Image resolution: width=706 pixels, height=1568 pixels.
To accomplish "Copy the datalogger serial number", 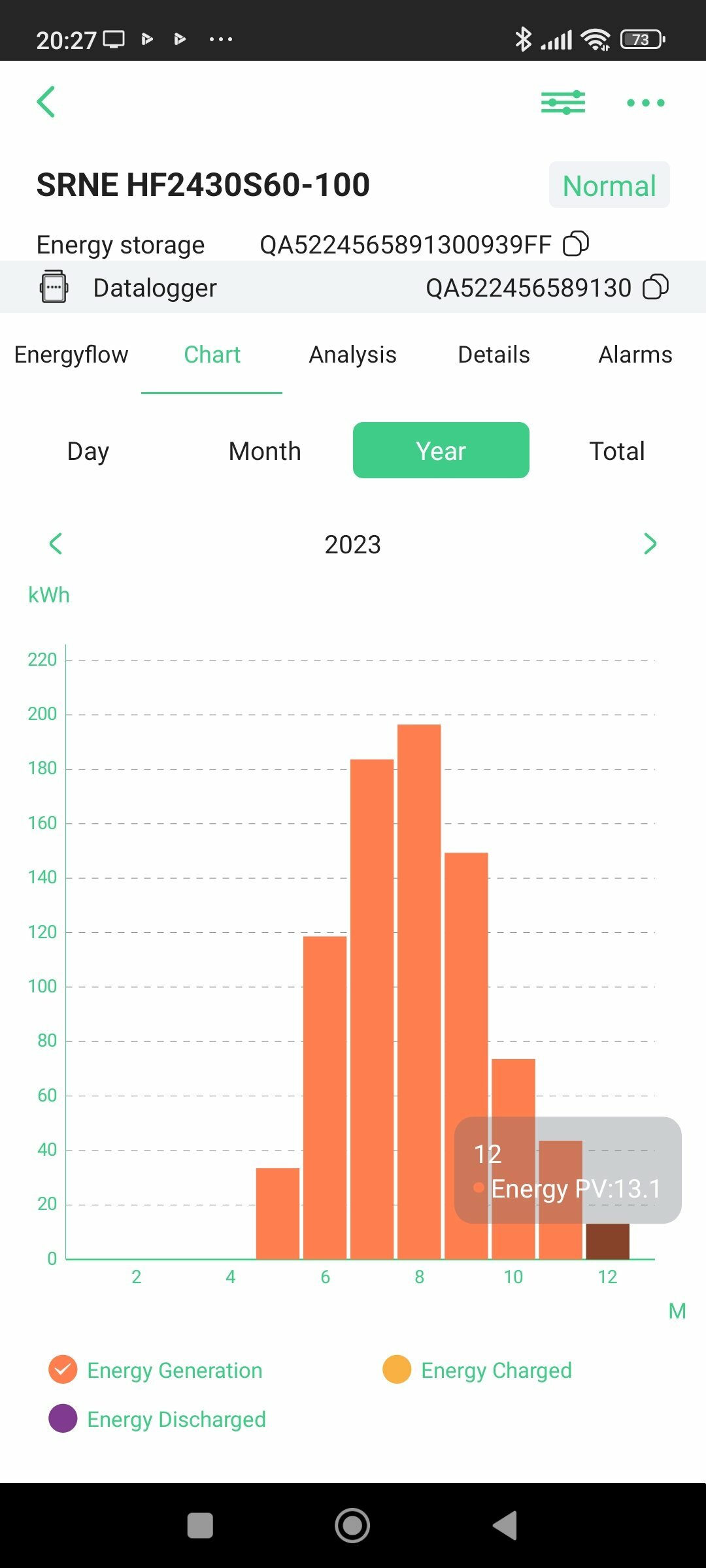I will pos(656,287).
